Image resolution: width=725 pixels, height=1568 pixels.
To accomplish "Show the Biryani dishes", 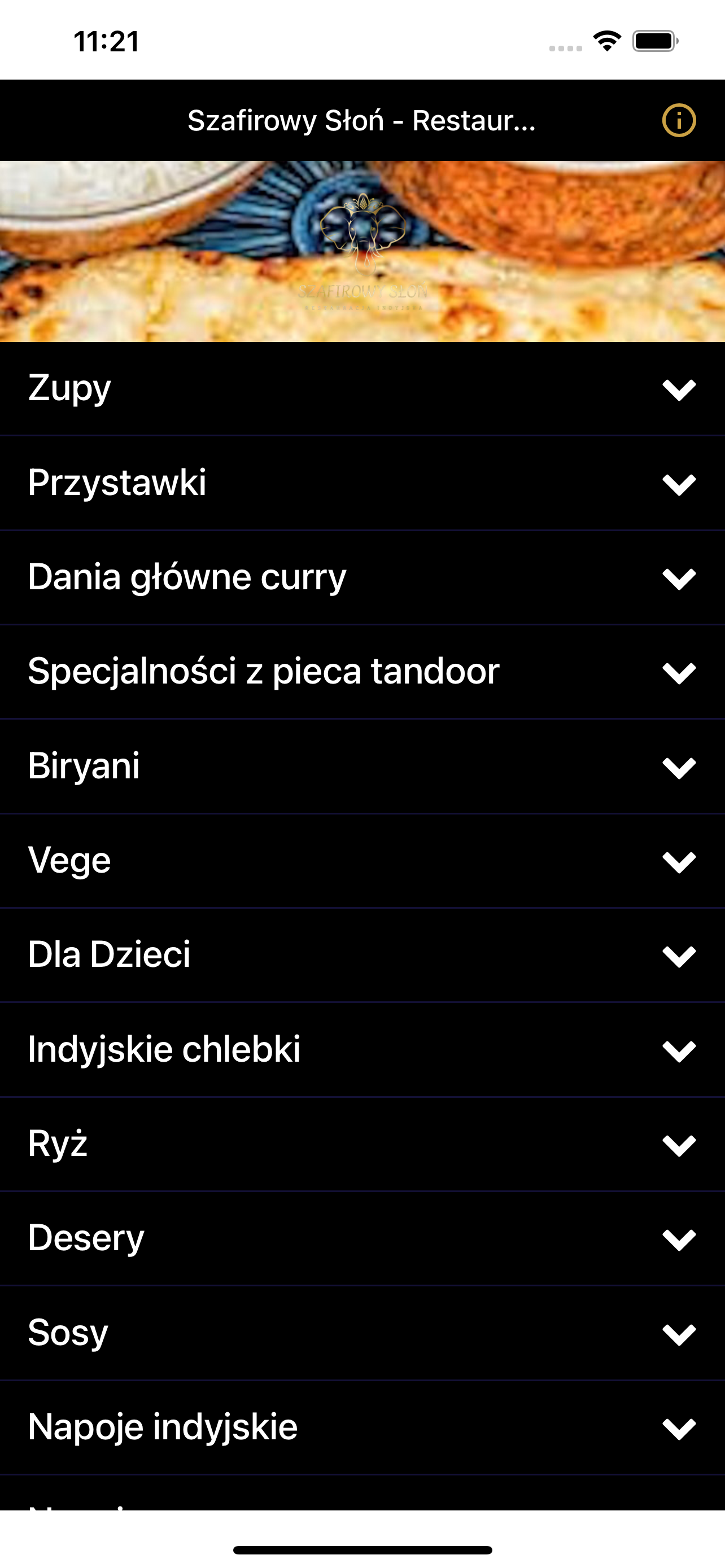I will point(362,766).
